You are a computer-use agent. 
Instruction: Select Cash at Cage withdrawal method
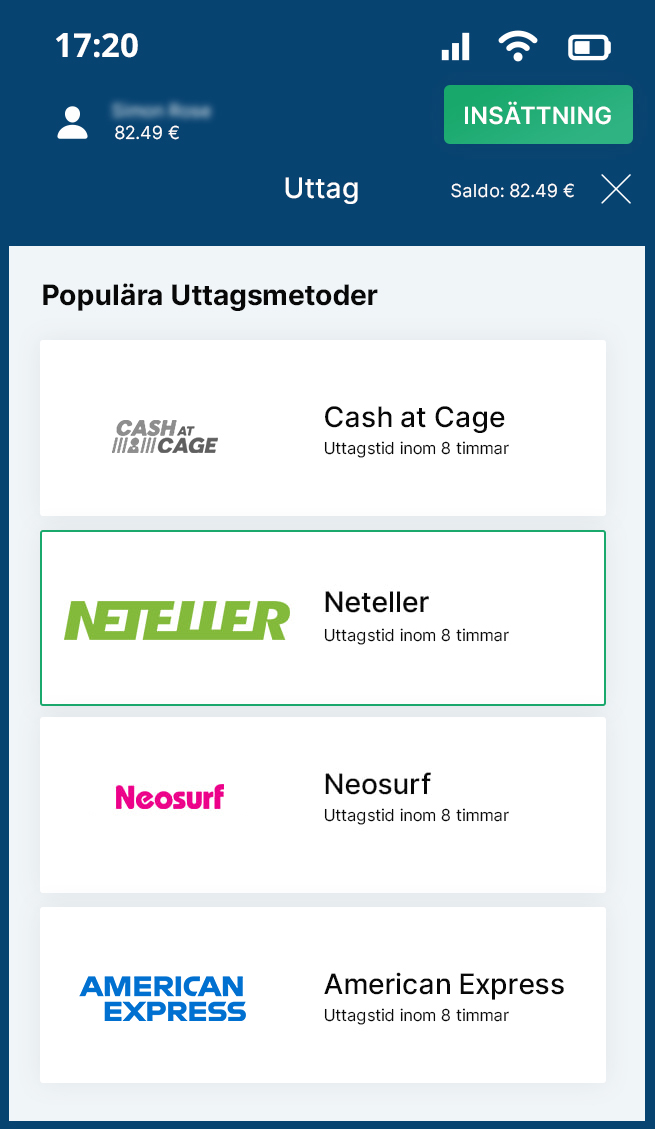tap(322, 428)
